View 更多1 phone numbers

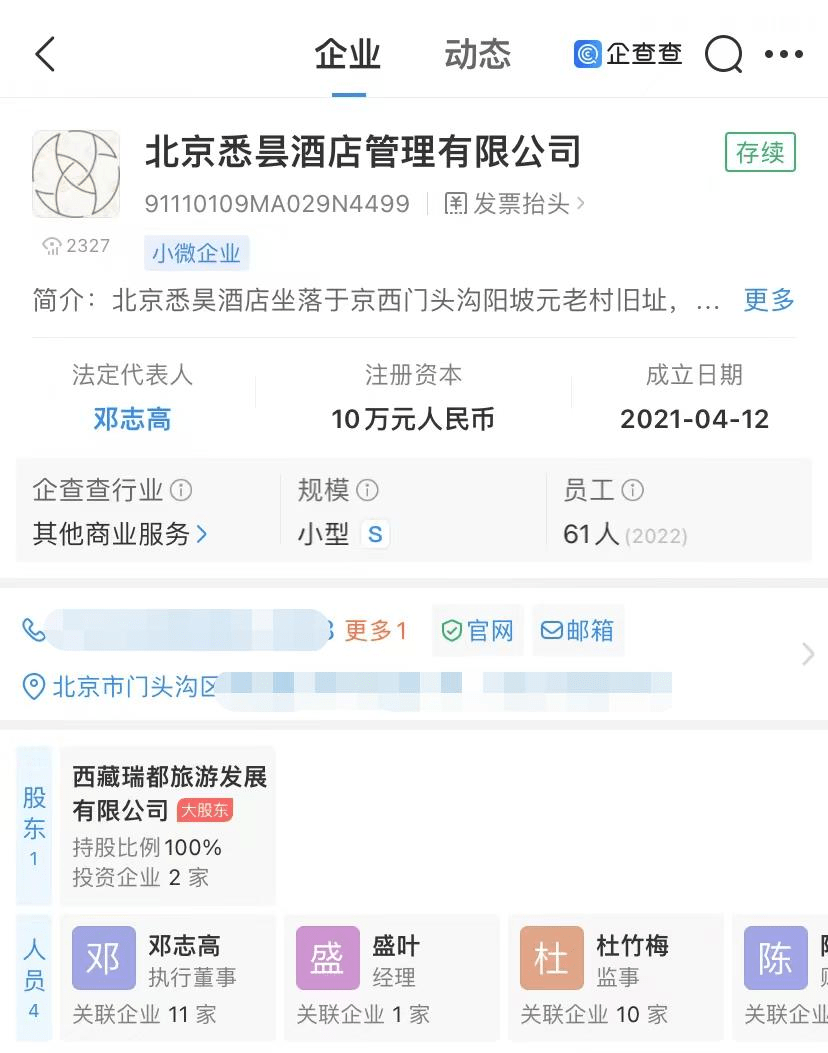pos(376,631)
